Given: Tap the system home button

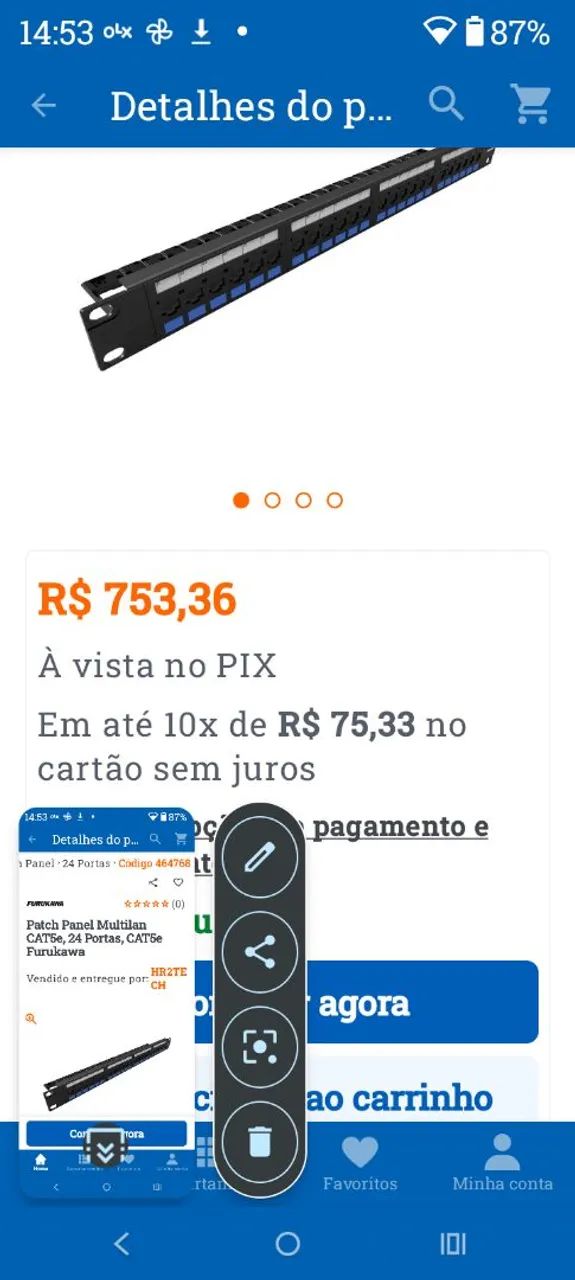Looking at the screenshot, I should pyautogui.click(x=288, y=1243).
